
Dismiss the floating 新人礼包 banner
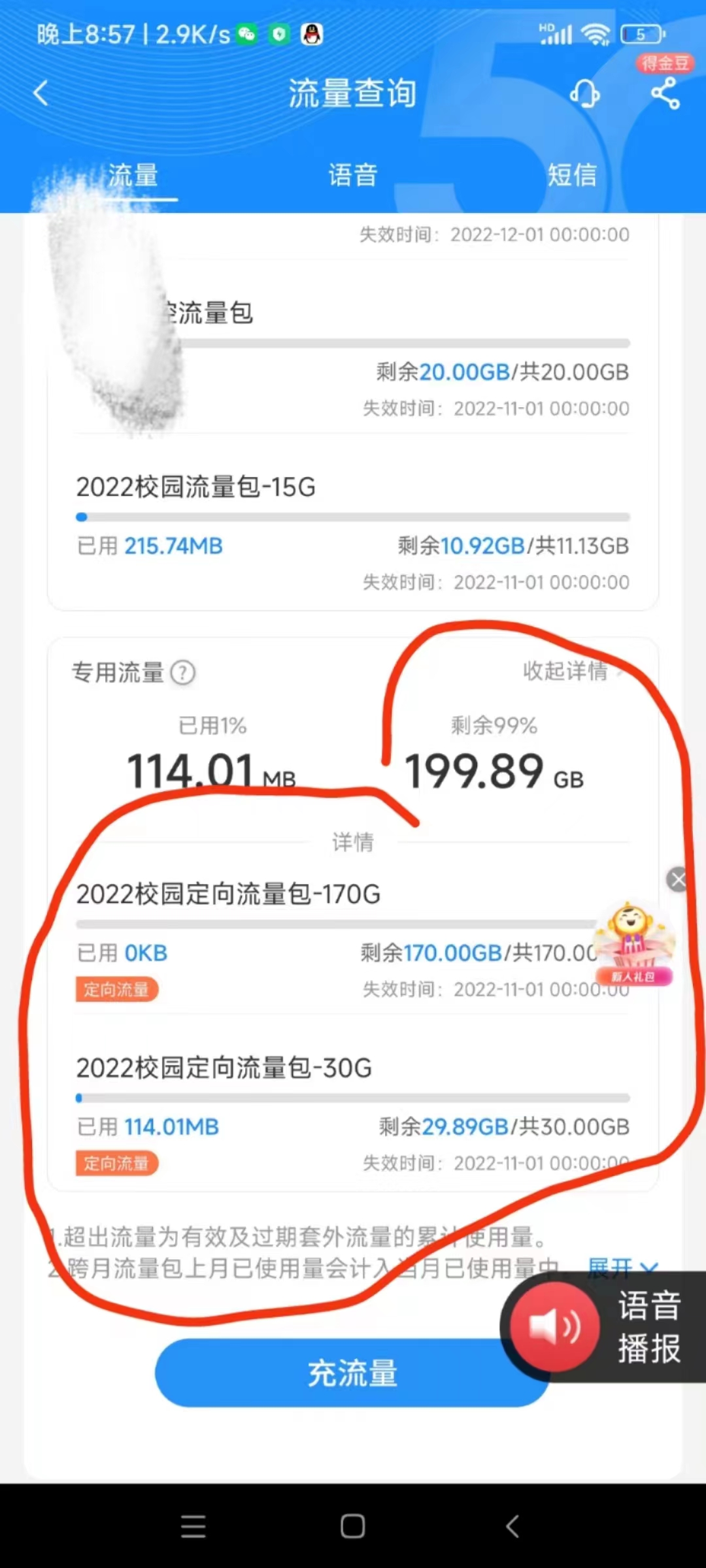click(678, 879)
